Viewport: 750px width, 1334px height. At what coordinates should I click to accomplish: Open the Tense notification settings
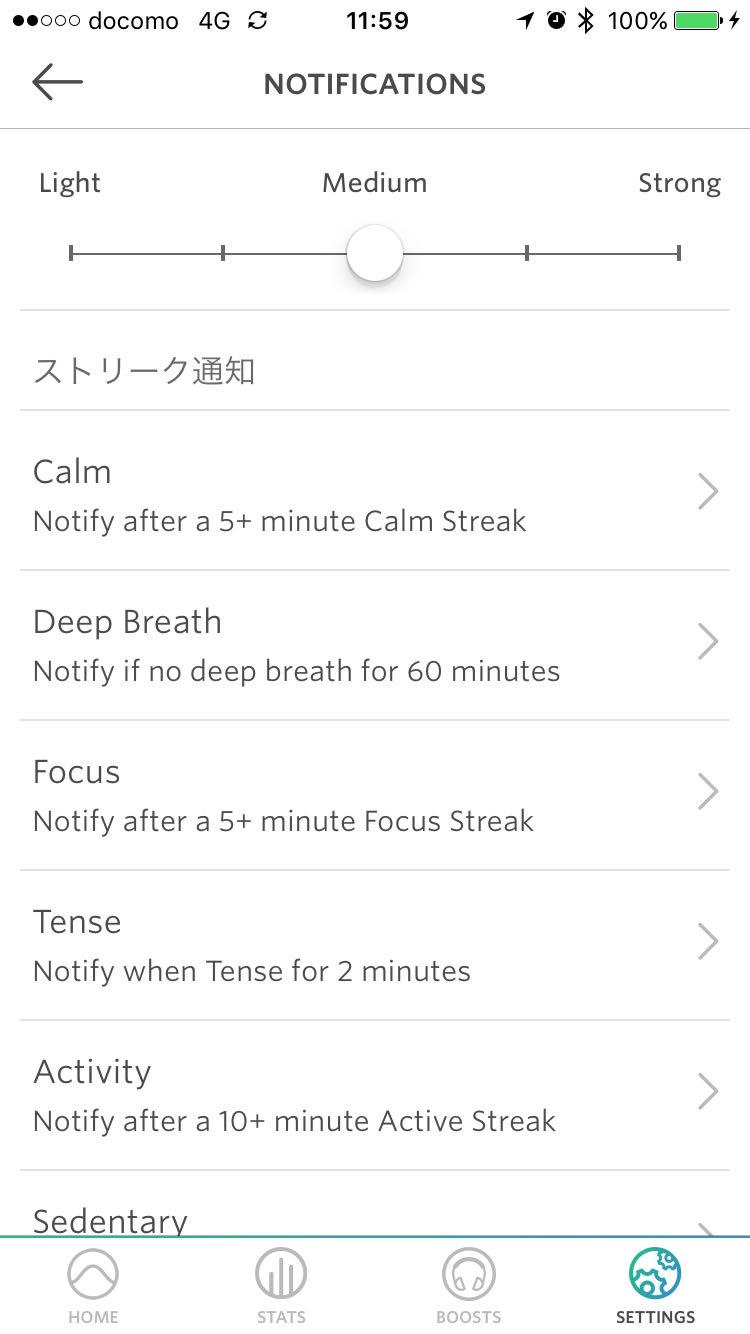[x=375, y=945]
